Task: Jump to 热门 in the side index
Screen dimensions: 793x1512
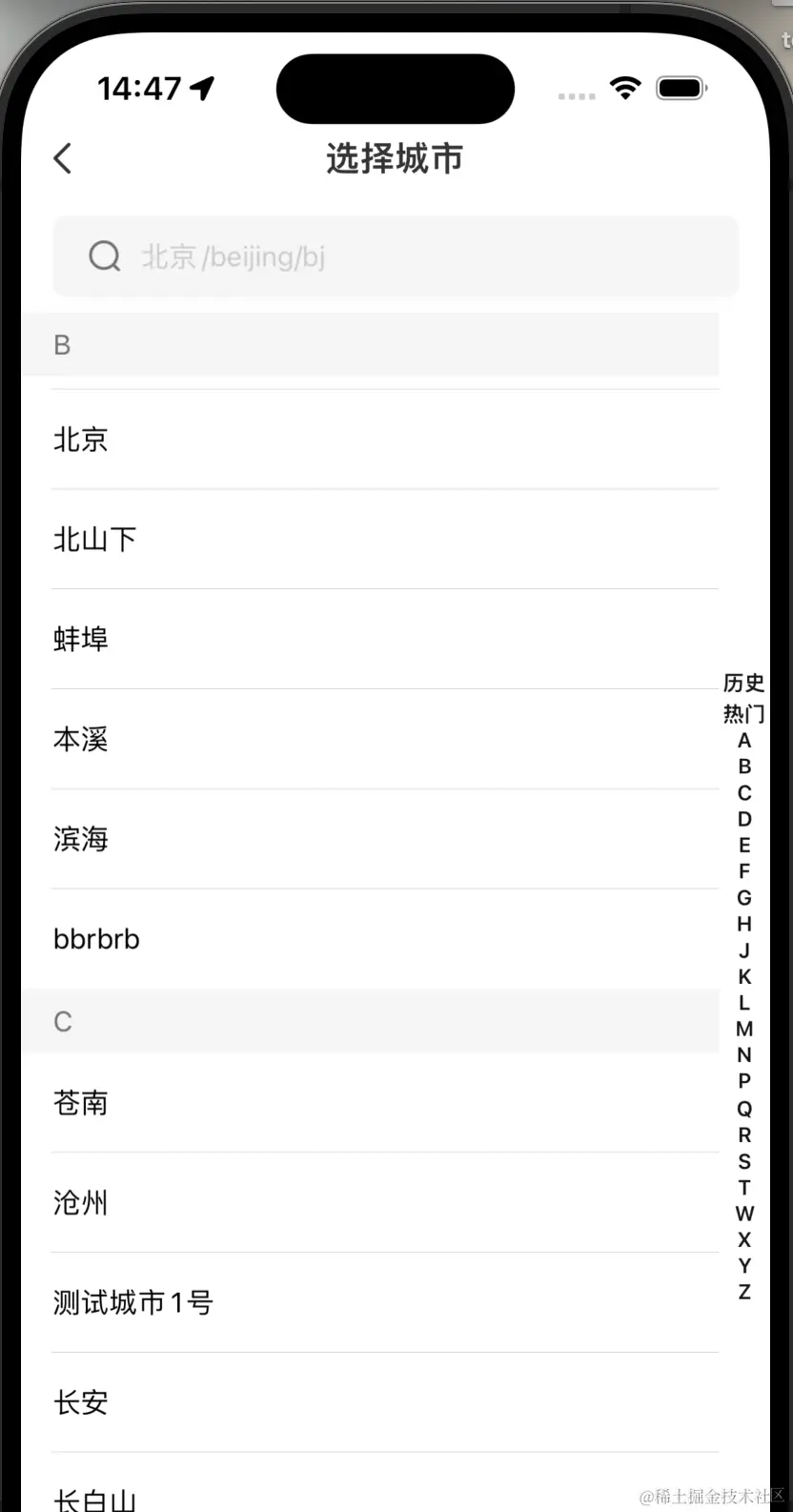Action: pyautogui.click(x=743, y=713)
